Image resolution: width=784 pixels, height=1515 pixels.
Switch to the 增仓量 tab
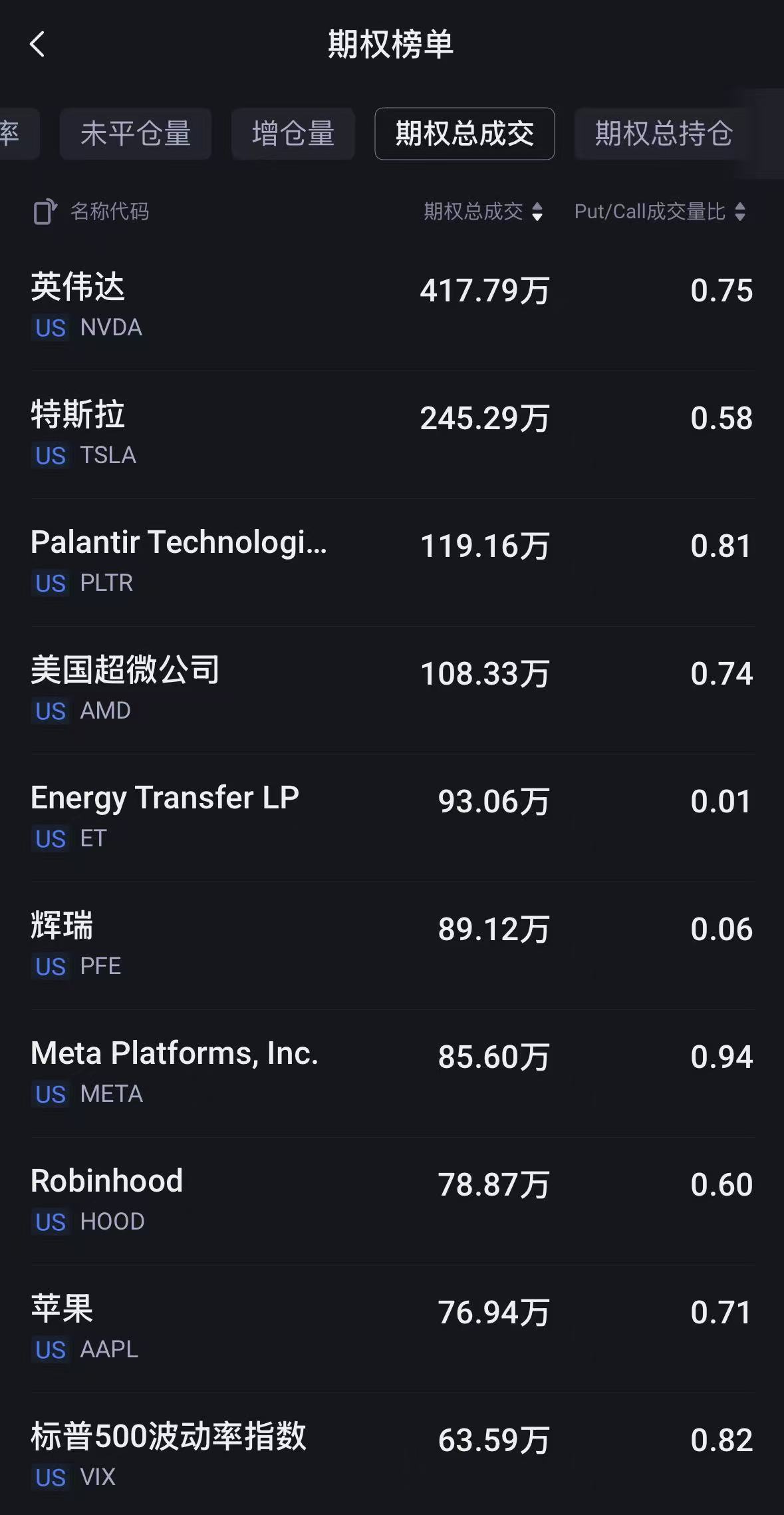tap(293, 134)
